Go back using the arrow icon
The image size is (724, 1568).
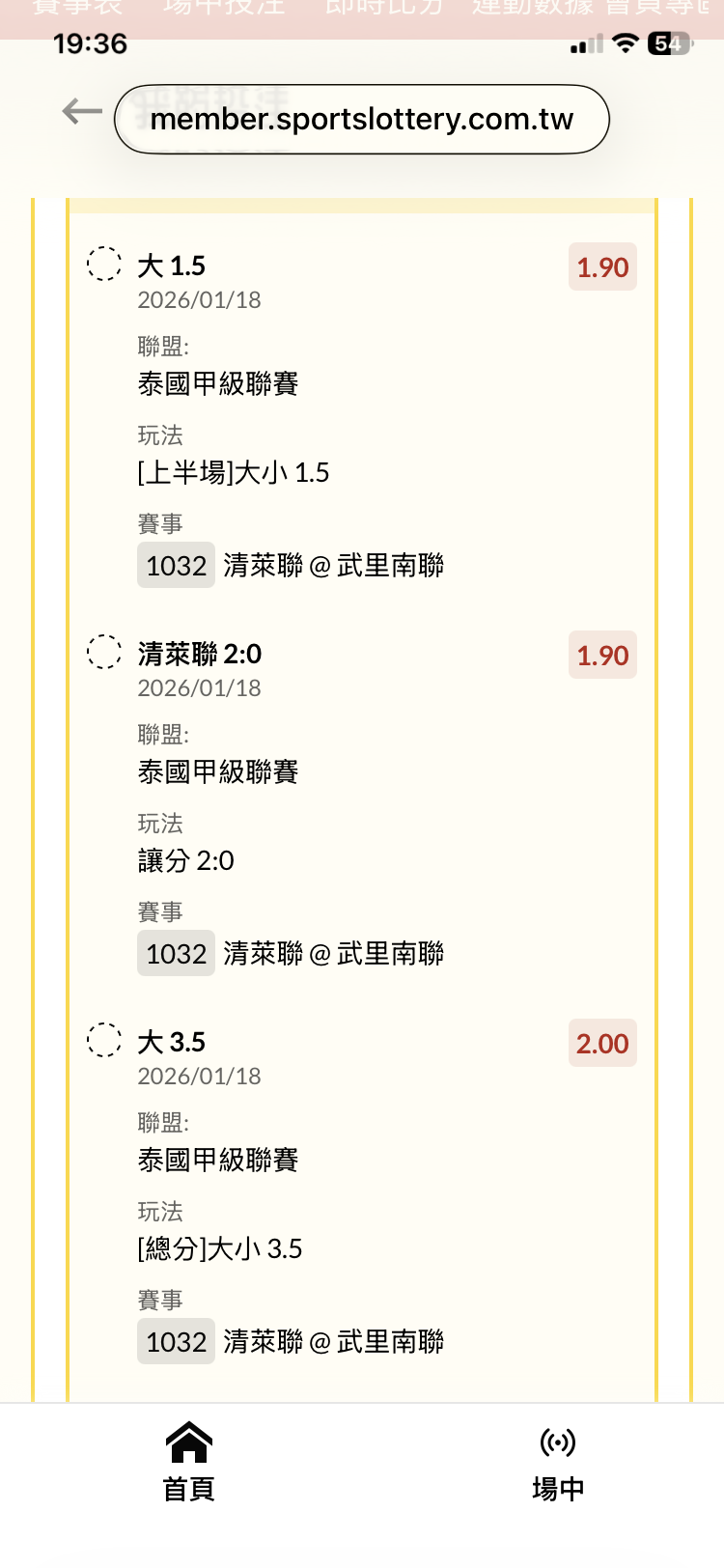point(82,112)
